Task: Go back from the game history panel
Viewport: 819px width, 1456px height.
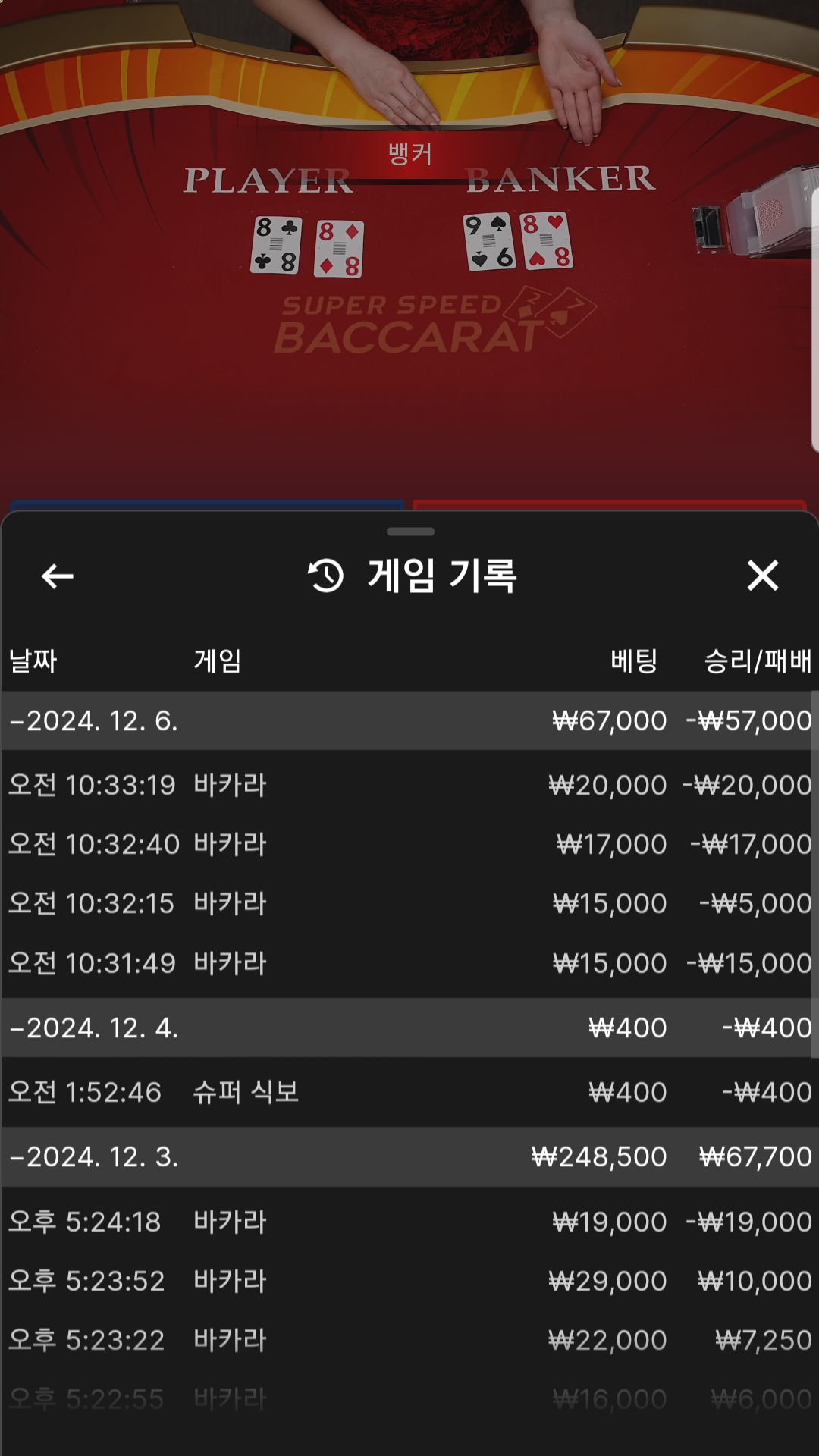Action: pos(58,576)
